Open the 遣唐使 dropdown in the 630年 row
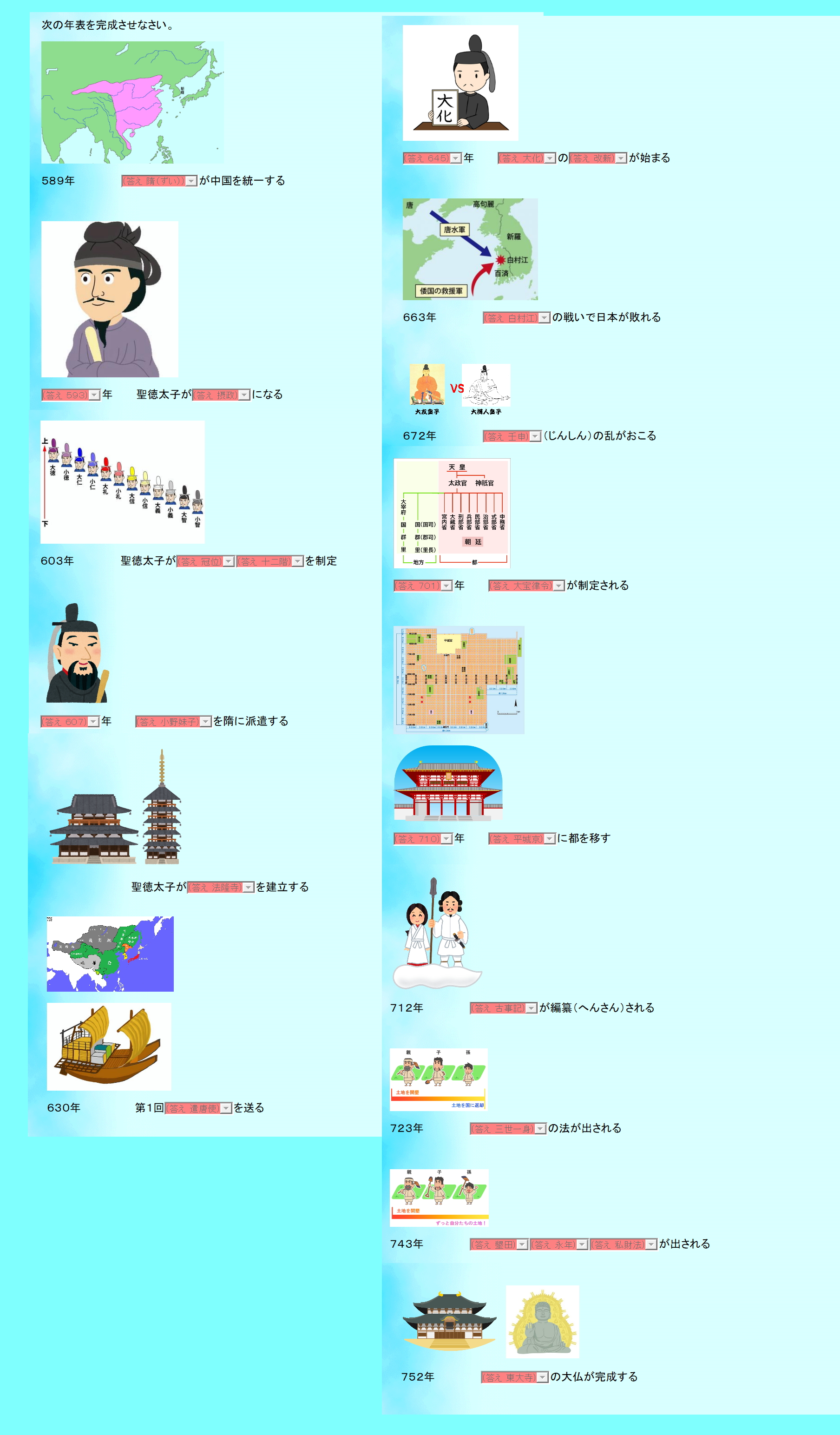 pos(226,1109)
